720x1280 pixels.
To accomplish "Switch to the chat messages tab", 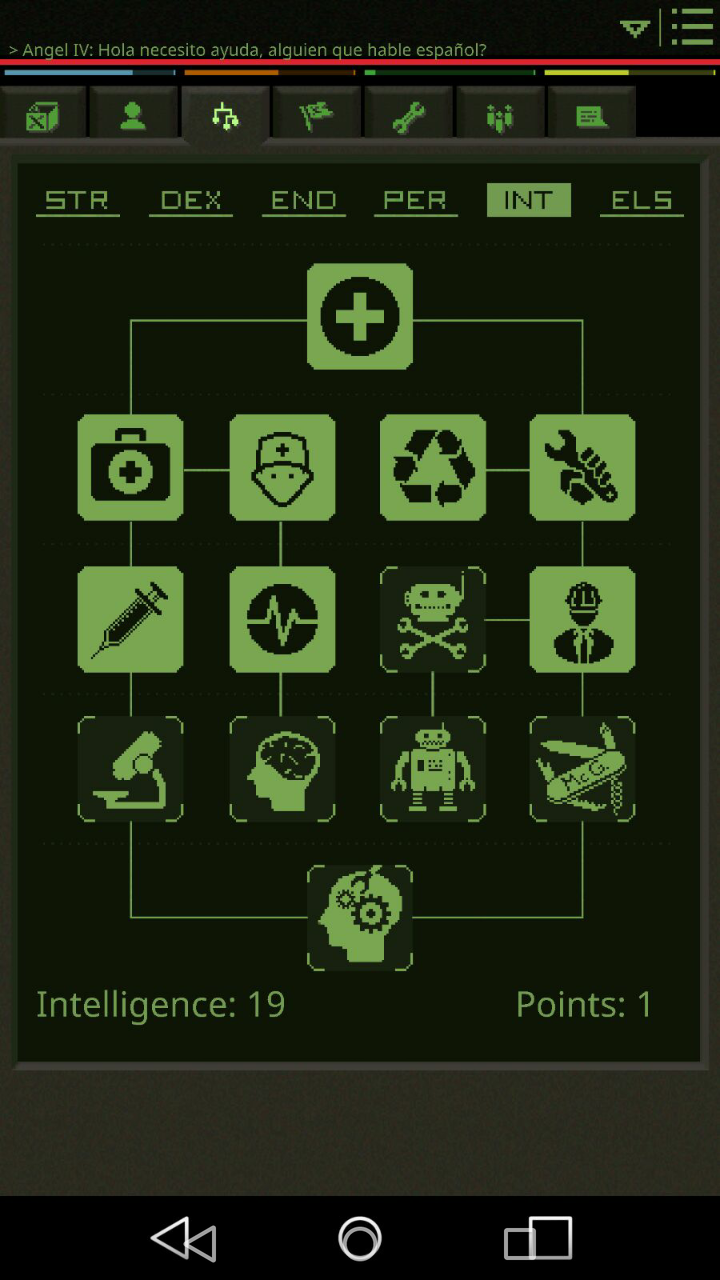I will (591, 116).
